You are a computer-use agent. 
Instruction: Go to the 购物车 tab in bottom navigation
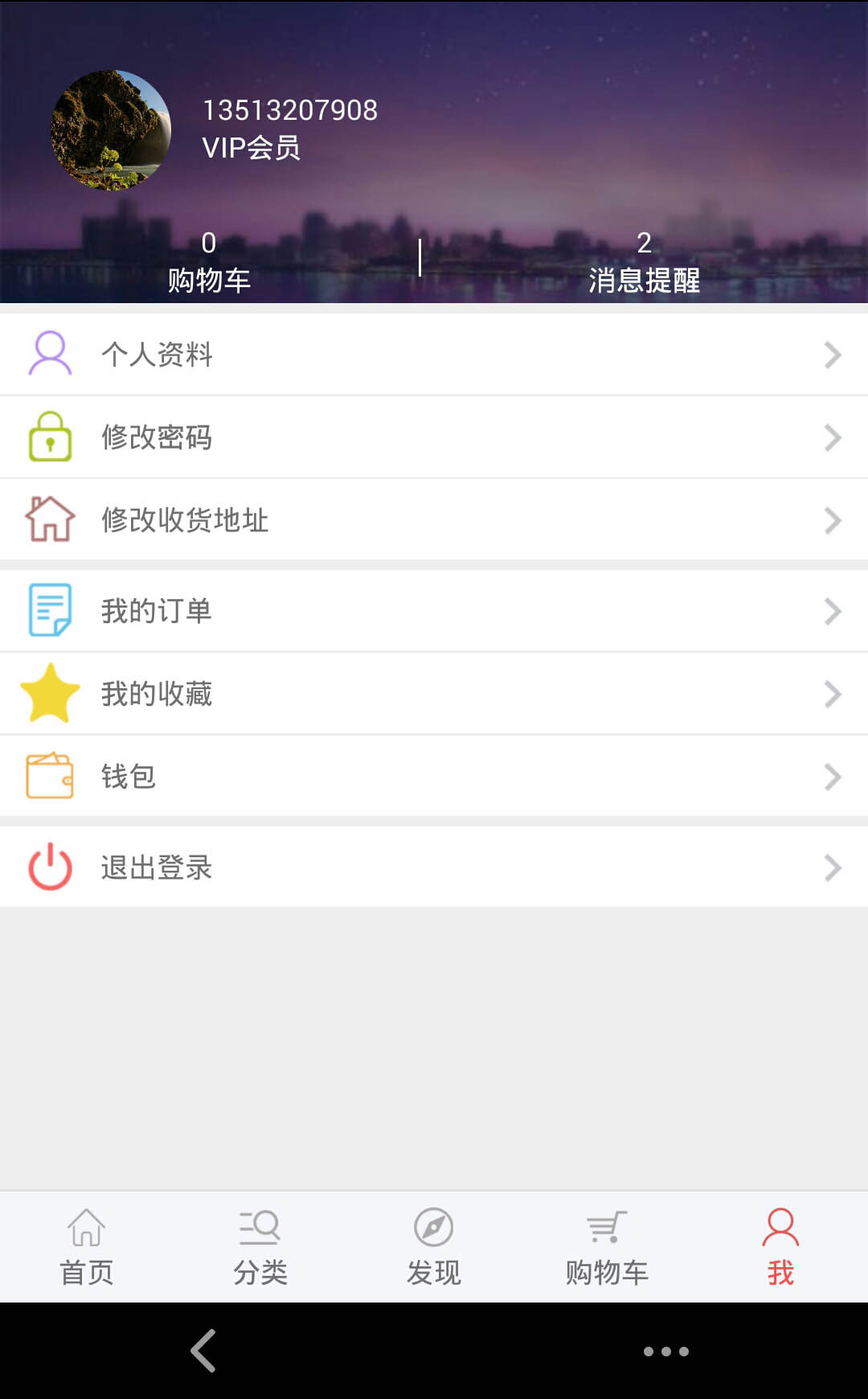pyautogui.click(x=607, y=1247)
